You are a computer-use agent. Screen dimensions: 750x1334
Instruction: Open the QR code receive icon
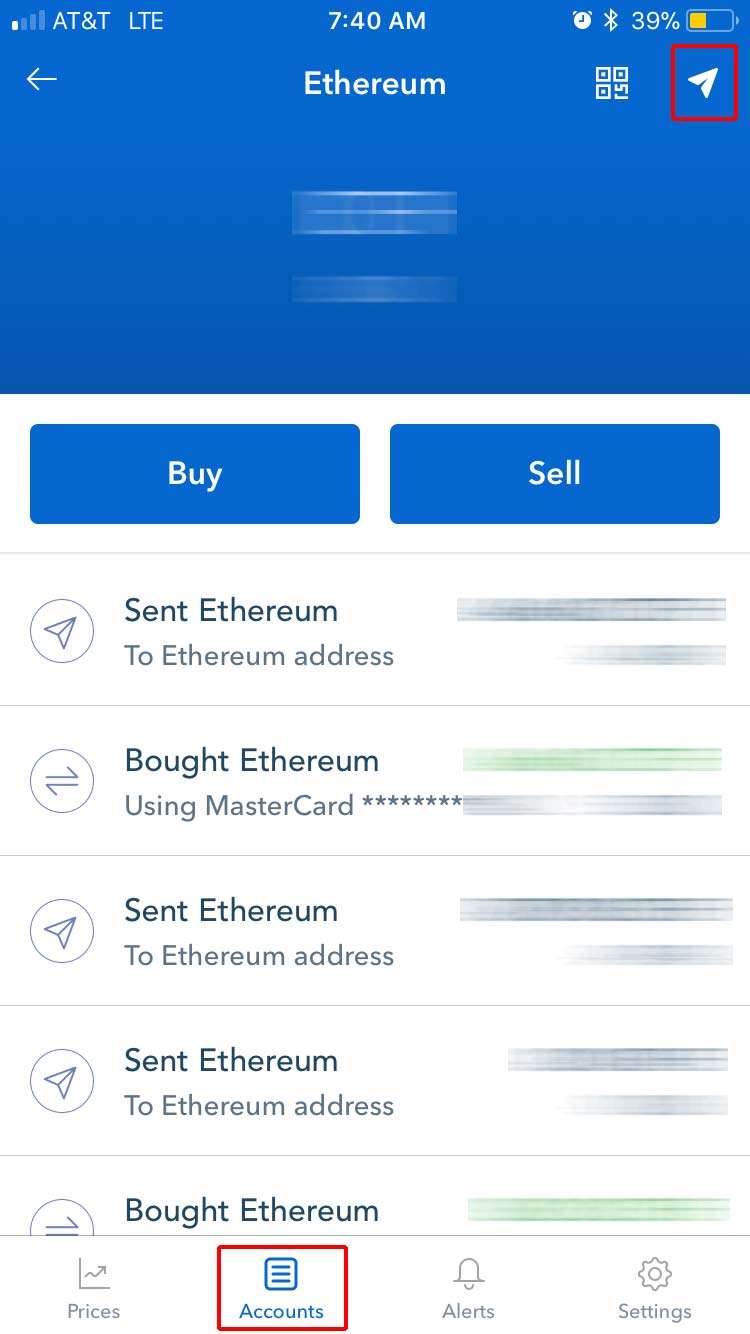[611, 83]
